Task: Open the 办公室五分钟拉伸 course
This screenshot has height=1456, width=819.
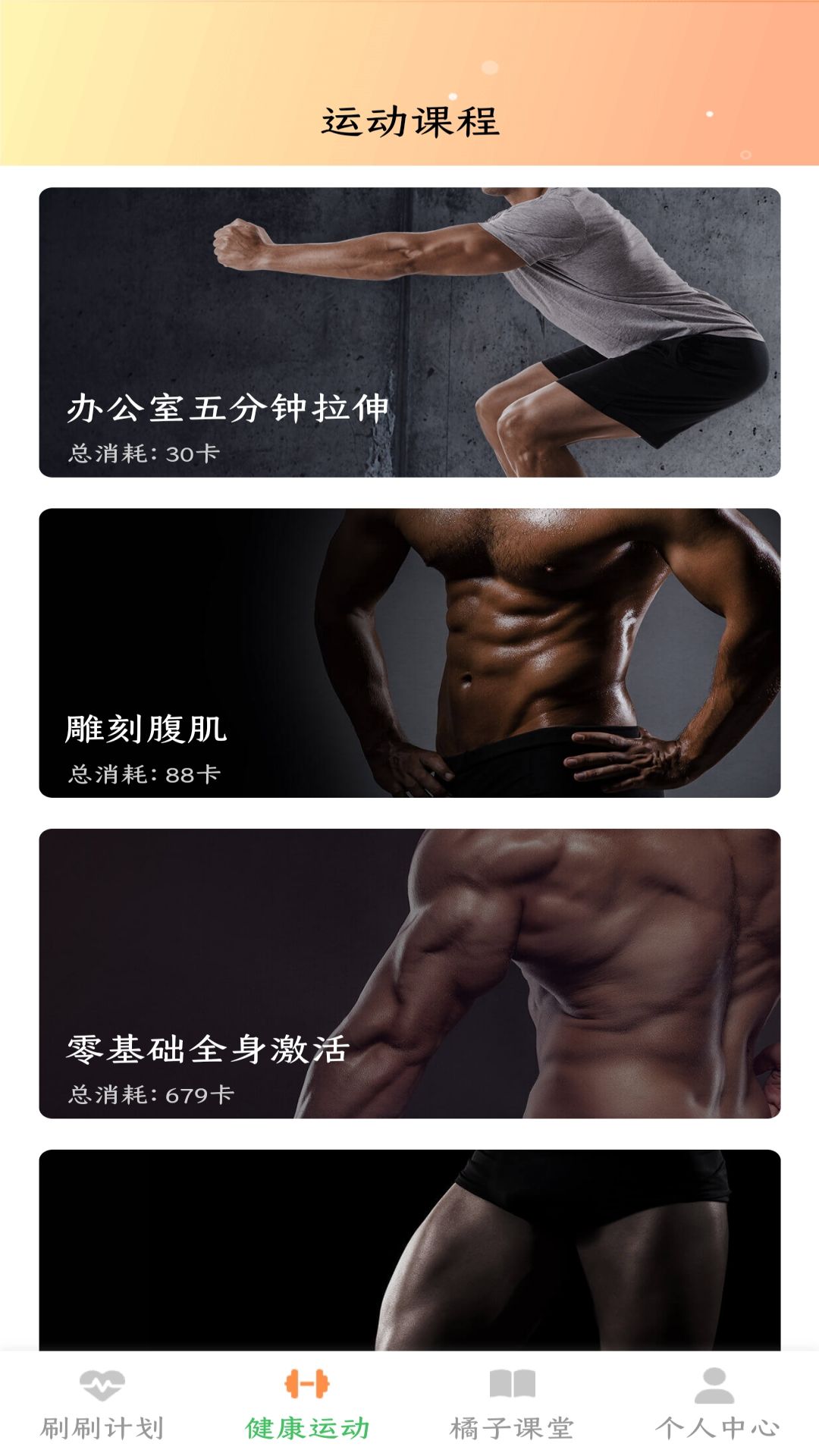Action: click(409, 332)
